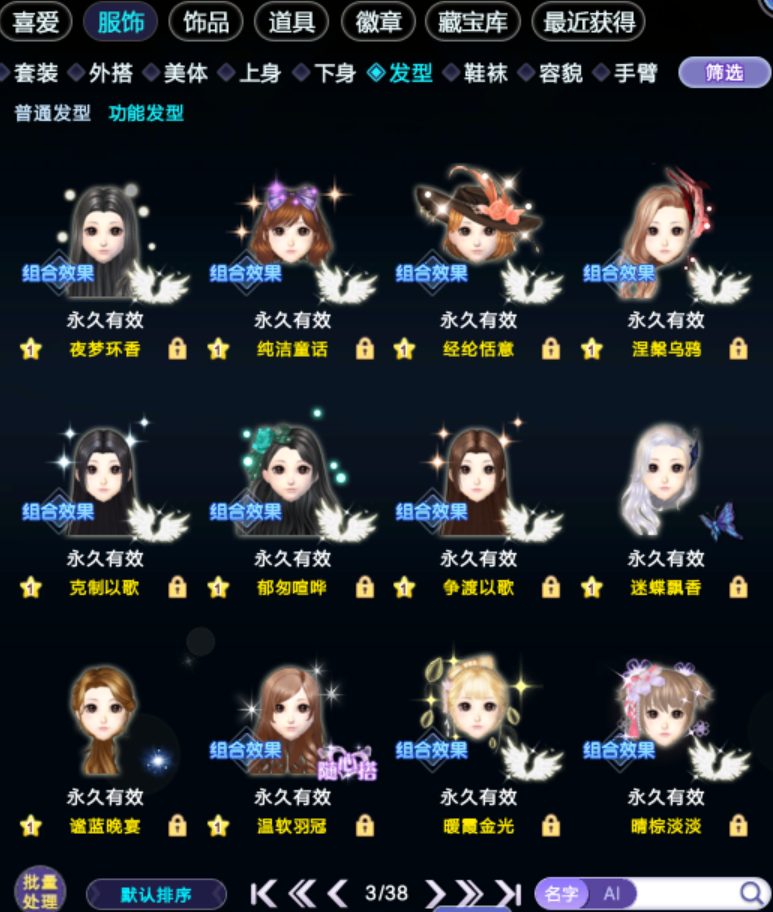Switch to 普通发型 sub-tab
This screenshot has height=912, width=773.
coord(52,113)
